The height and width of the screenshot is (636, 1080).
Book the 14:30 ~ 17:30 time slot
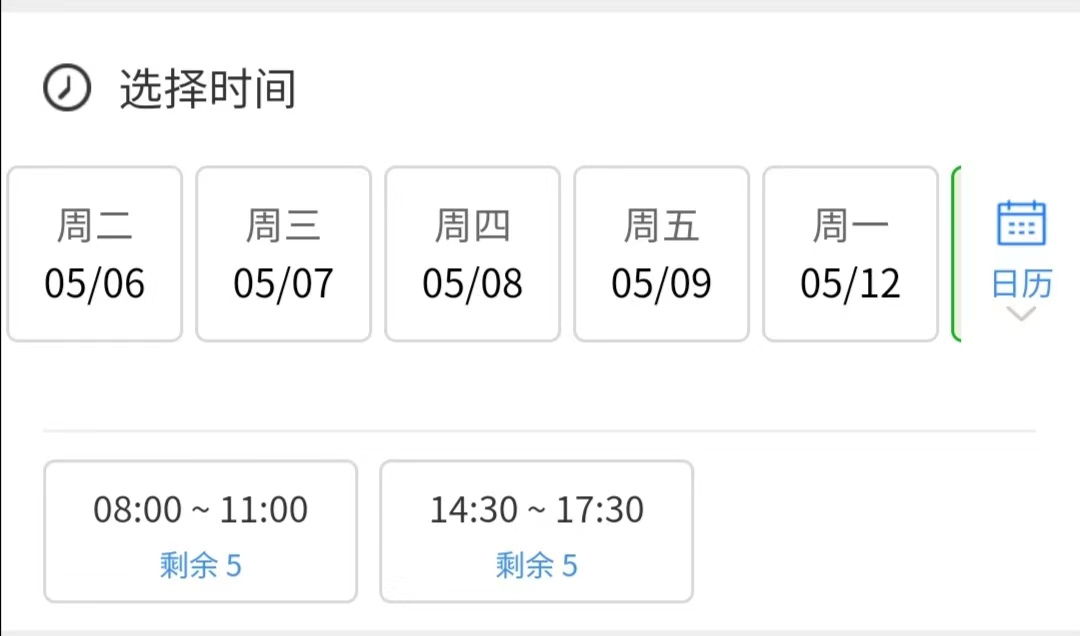coord(537,531)
